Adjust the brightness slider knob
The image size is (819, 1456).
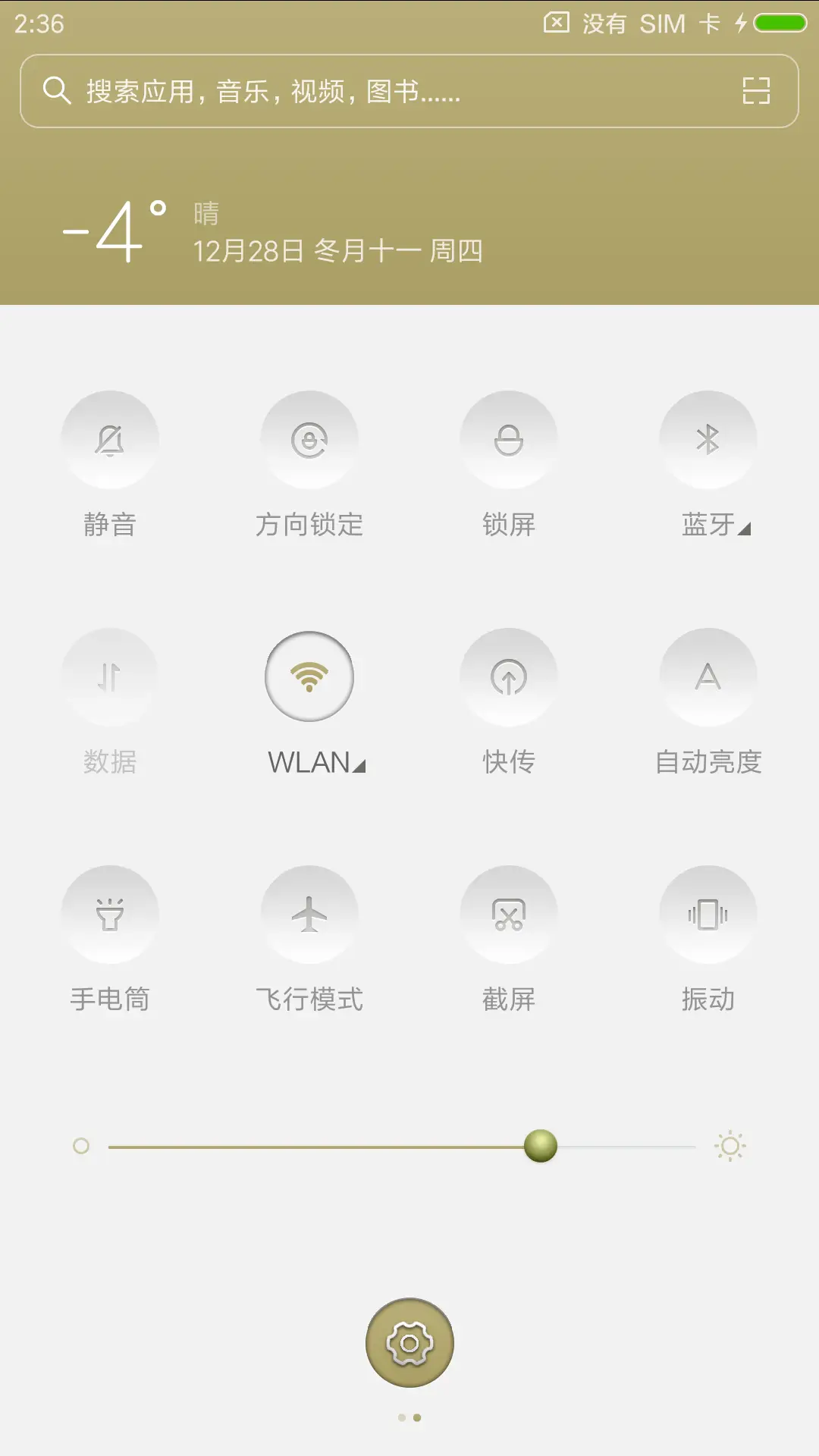pos(541,1146)
